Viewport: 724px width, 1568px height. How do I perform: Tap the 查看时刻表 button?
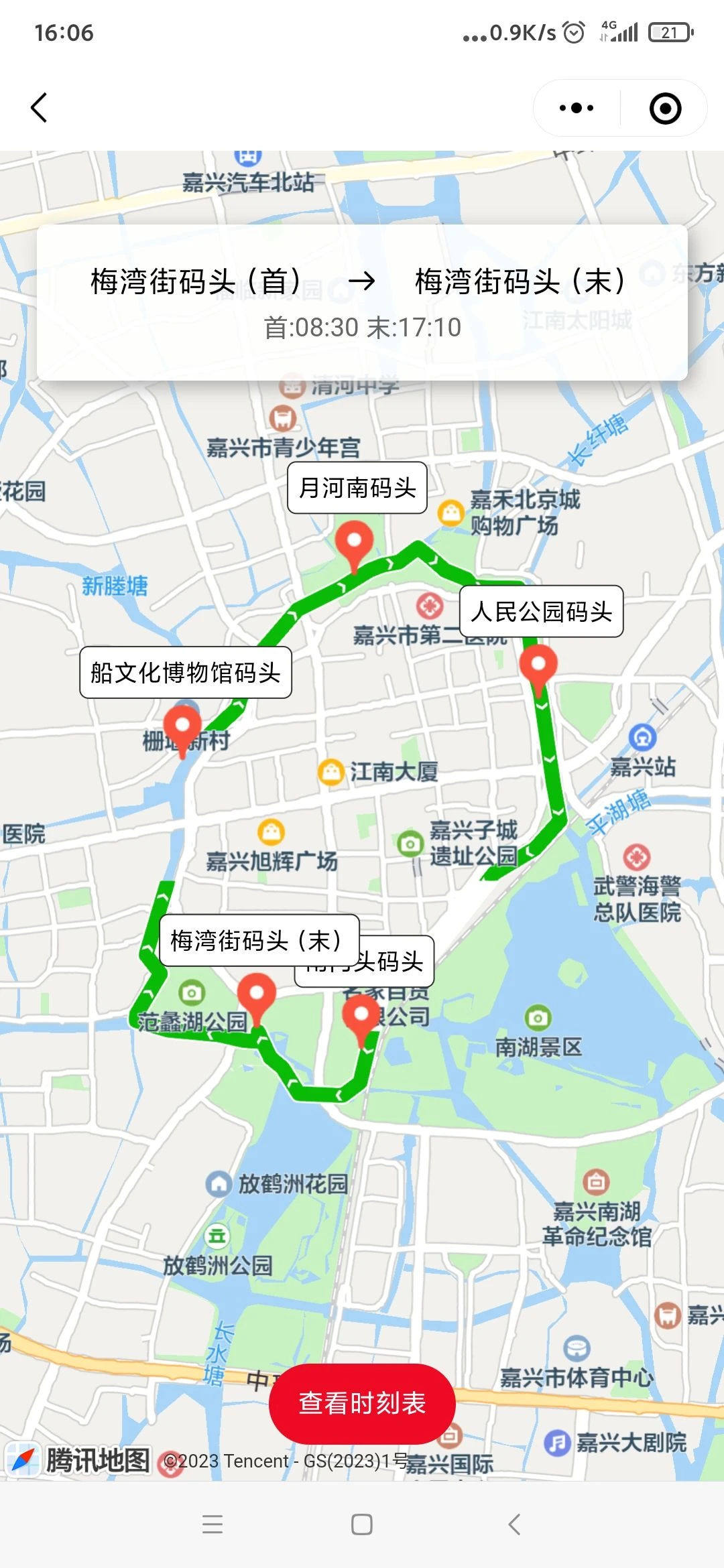362,1403
